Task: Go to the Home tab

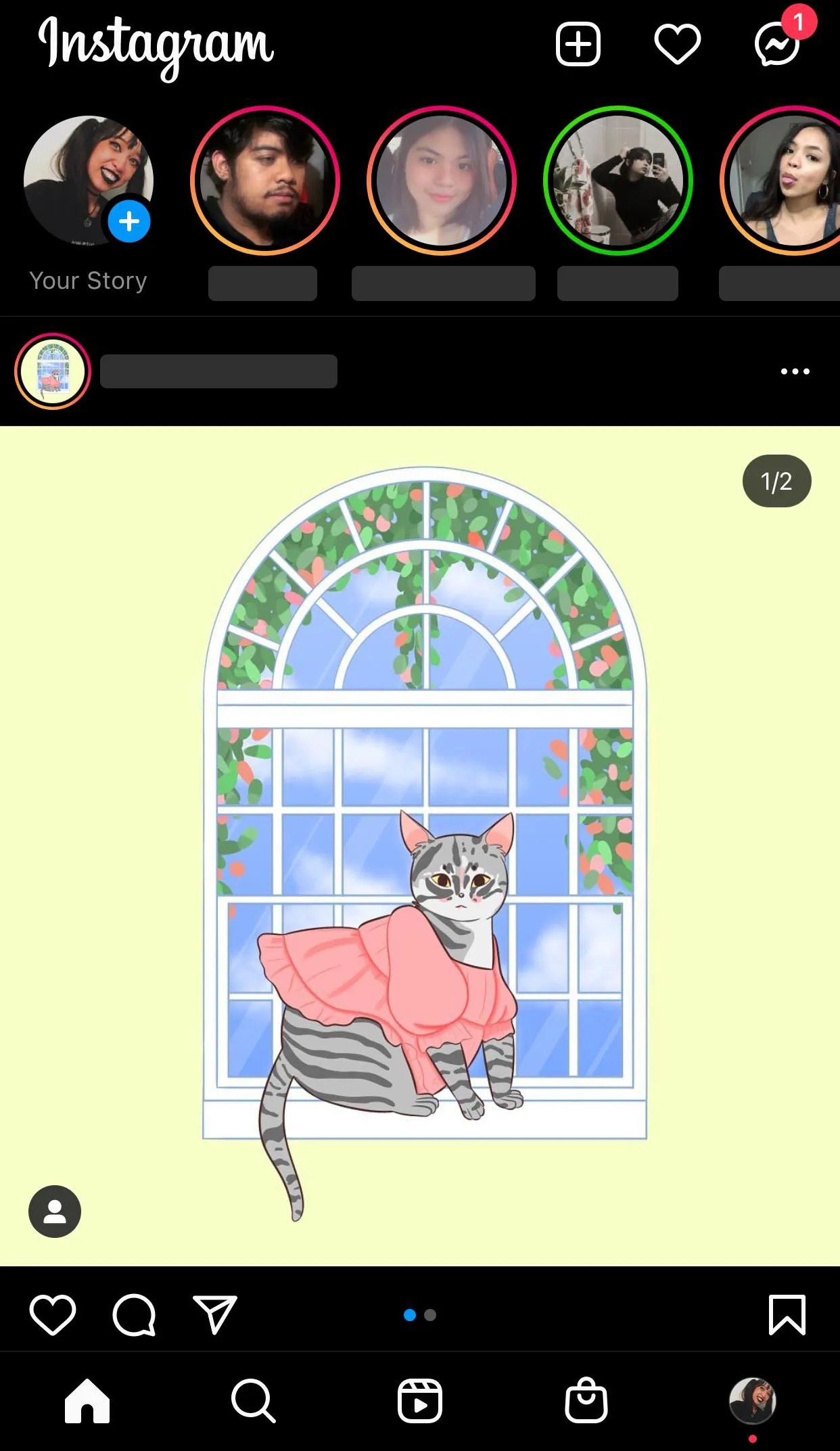Action: coord(87,1401)
